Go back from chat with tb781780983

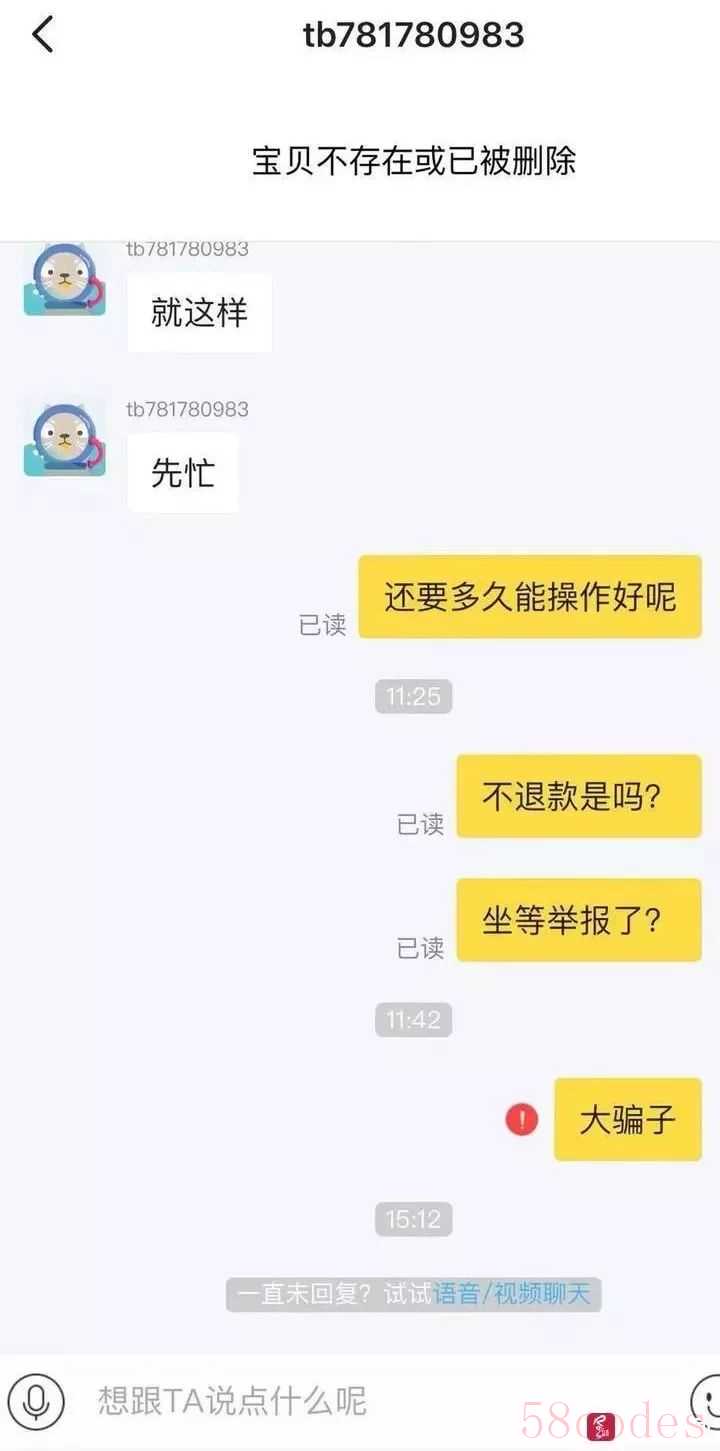tap(42, 35)
